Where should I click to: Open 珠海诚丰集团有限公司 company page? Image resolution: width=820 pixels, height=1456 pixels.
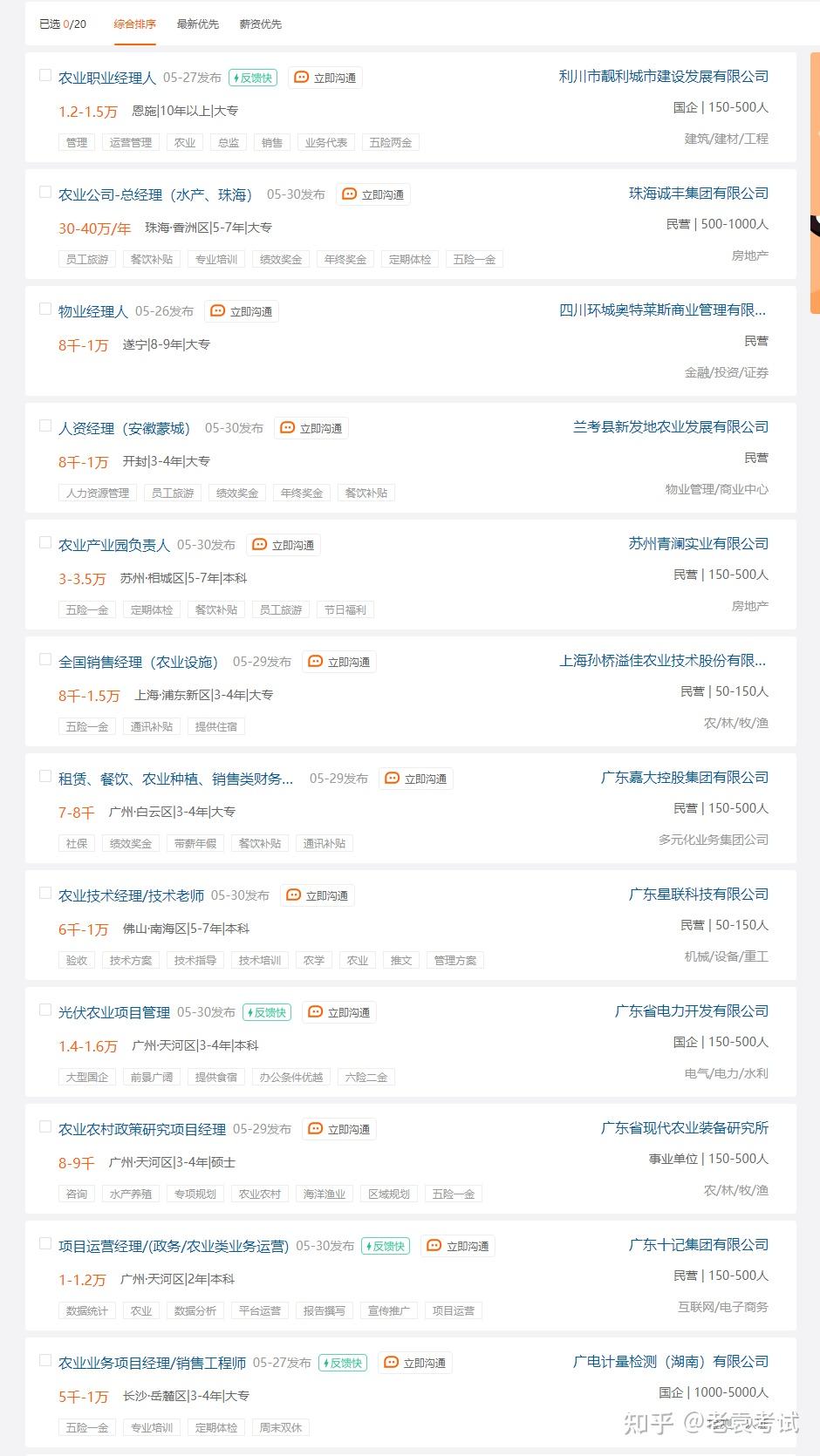[x=699, y=194]
